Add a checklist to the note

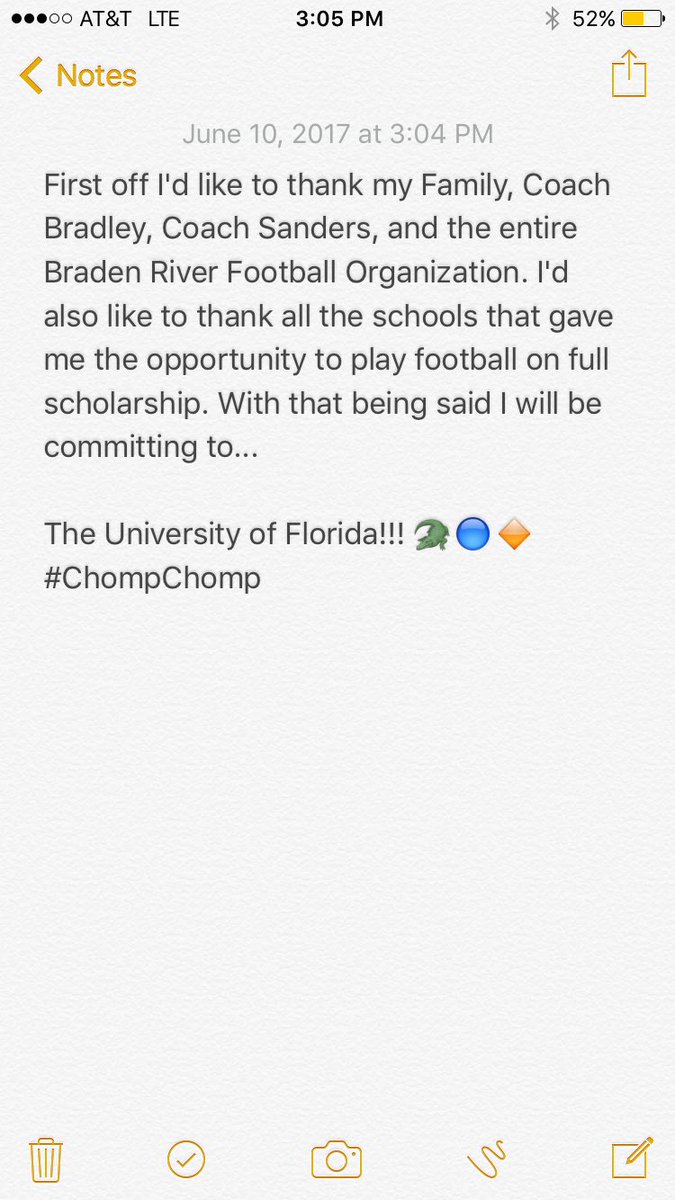186,1160
